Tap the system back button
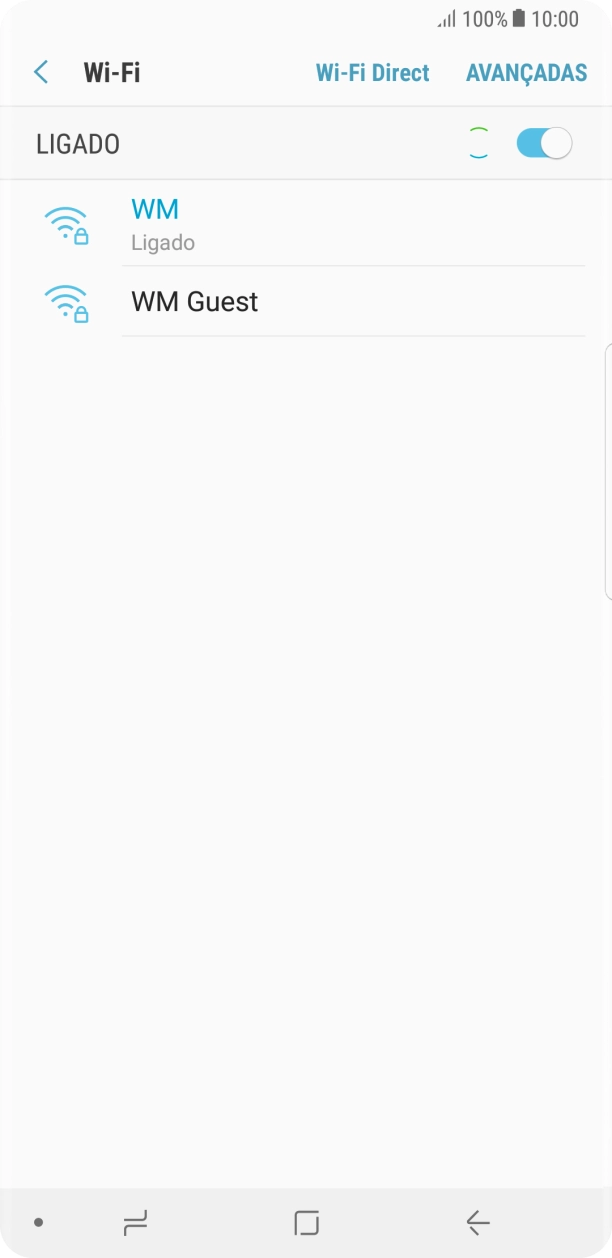The image size is (612, 1258). coord(477,1222)
